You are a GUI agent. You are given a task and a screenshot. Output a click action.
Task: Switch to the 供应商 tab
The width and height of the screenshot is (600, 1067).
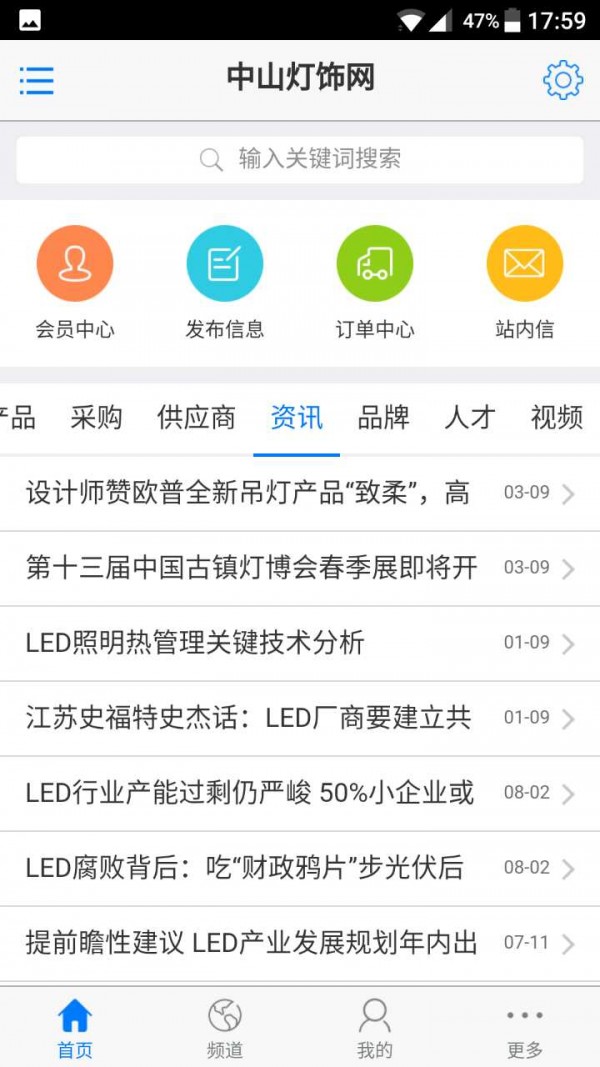196,417
